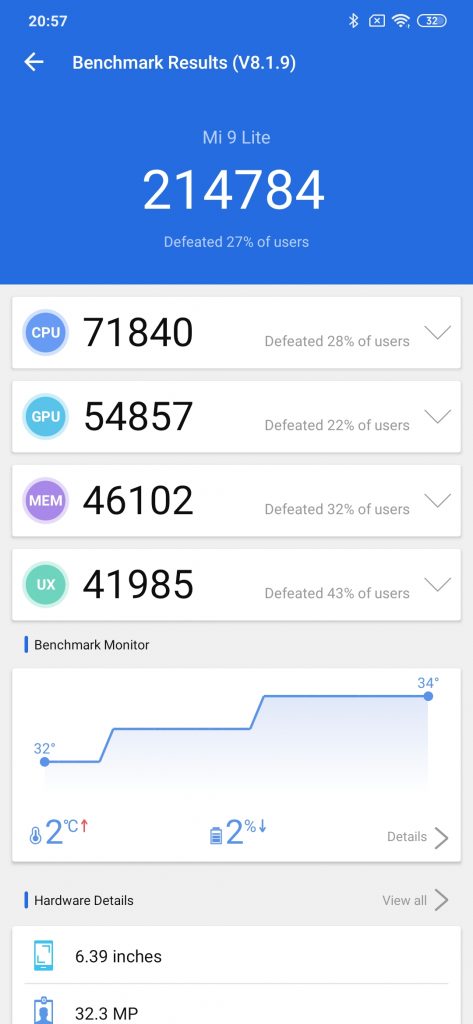Expand the CPU score details
The height and width of the screenshot is (1024, 473).
[x=437, y=332]
